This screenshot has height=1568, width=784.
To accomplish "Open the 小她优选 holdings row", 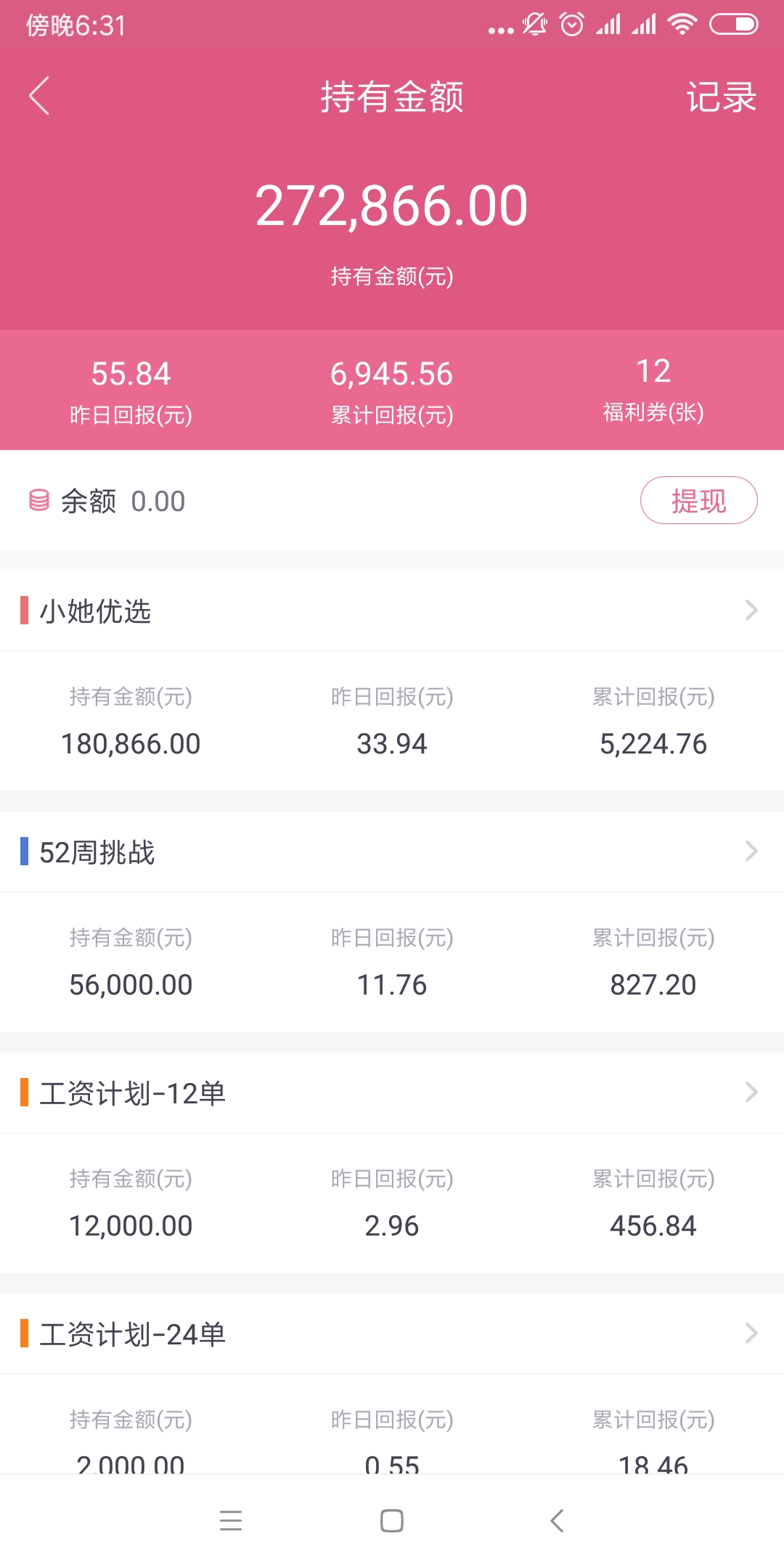I will coord(392,611).
